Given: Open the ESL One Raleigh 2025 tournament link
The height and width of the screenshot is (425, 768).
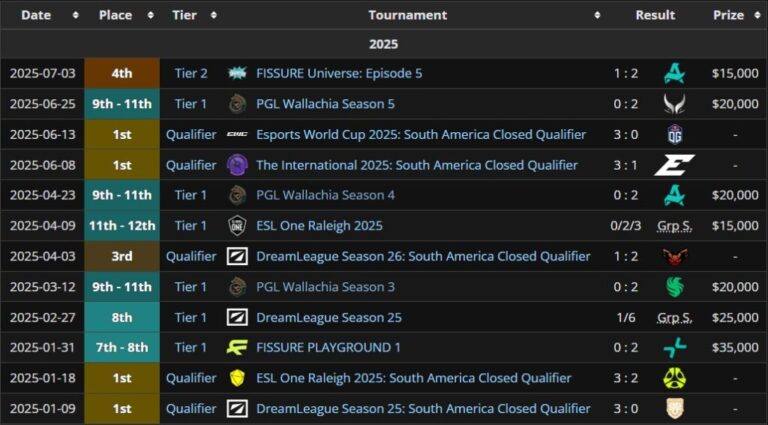Looking at the screenshot, I should pyautogui.click(x=319, y=226).
